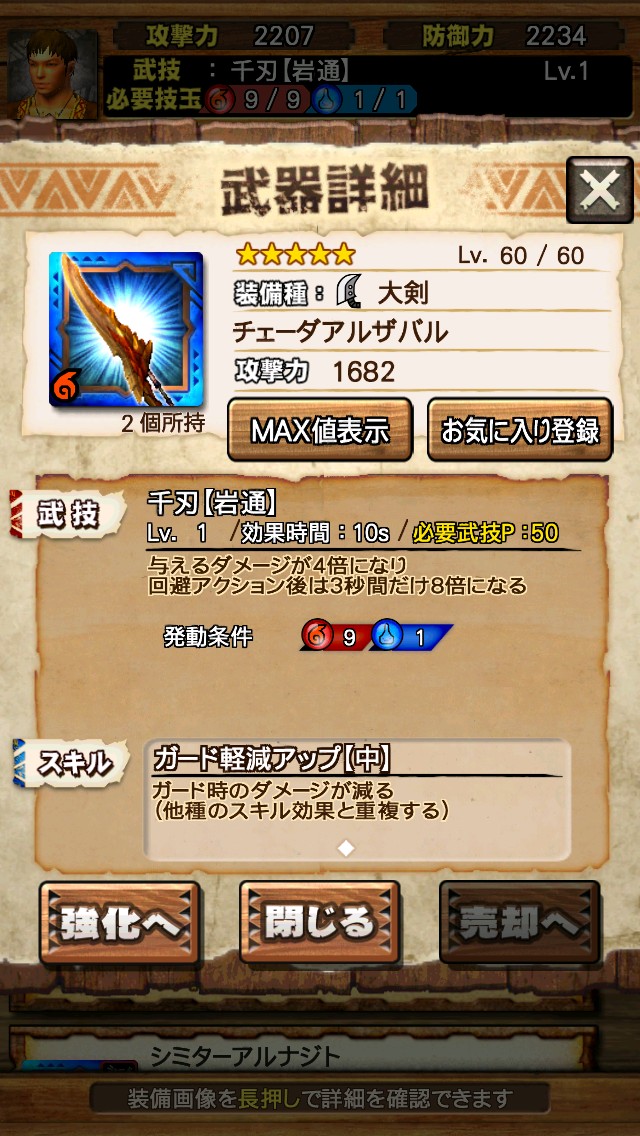640x1136 pixels.
Task: Tap the MAX値表示 button
Action: 320,430
